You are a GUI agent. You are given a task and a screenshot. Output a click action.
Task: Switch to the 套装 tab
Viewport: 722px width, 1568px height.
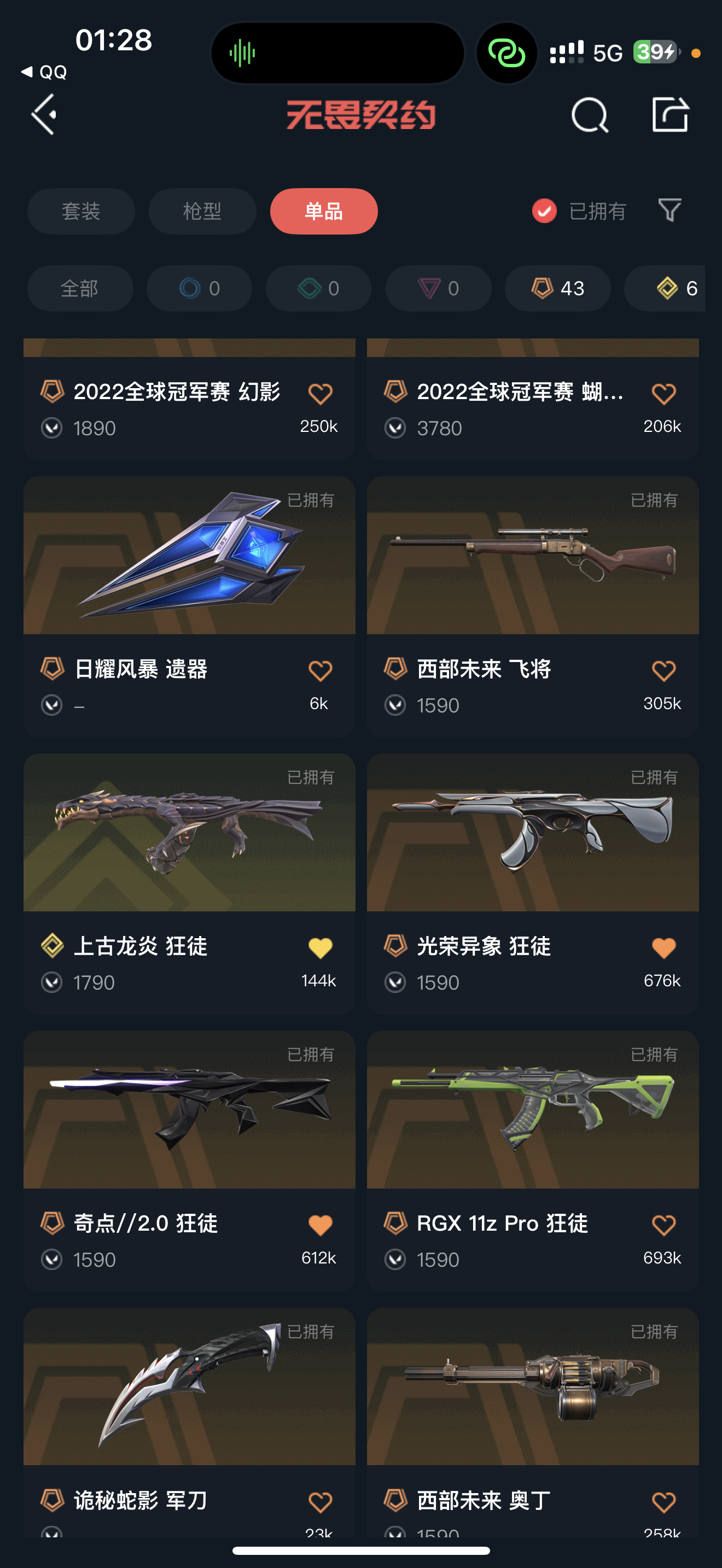pos(80,211)
